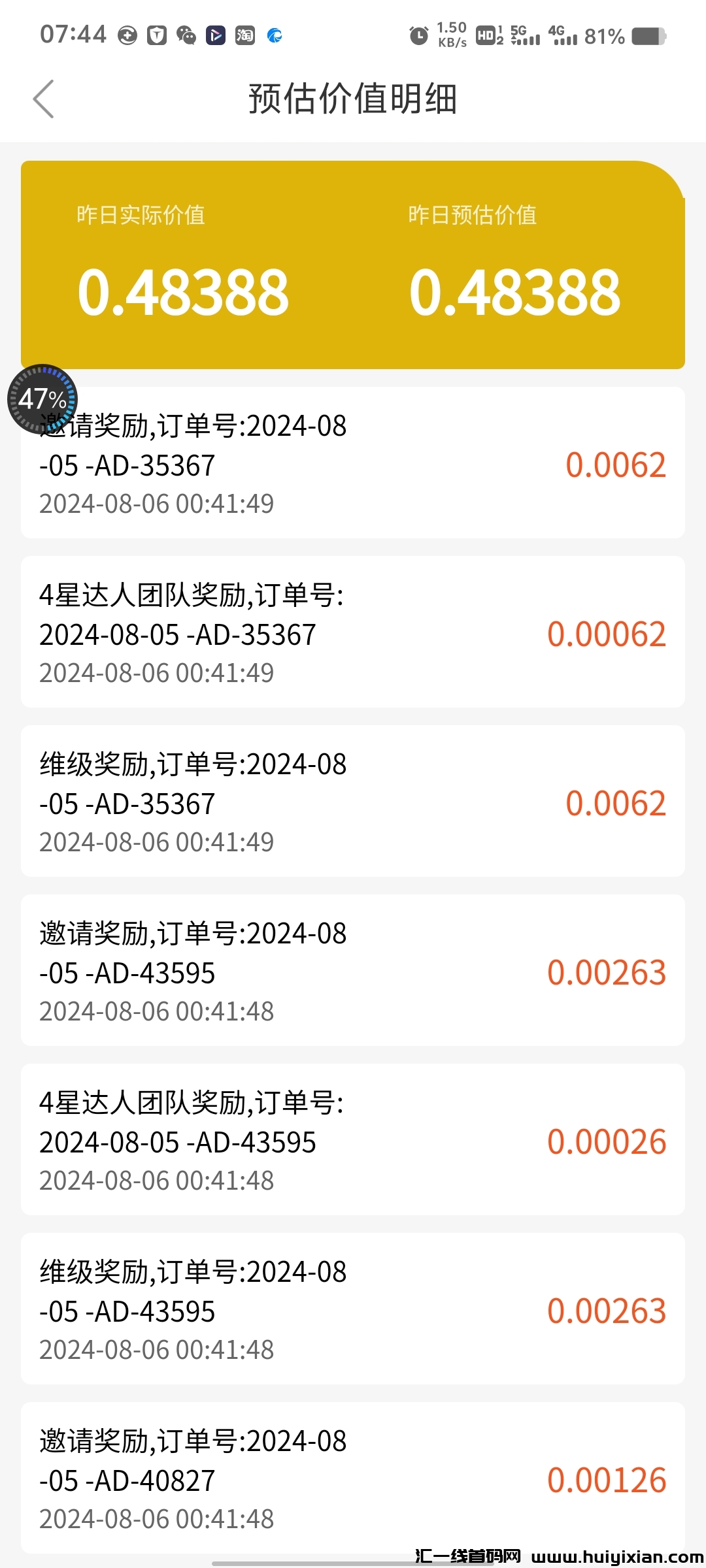
Task: Tap the 5G signal strength indicator
Action: click(527, 37)
